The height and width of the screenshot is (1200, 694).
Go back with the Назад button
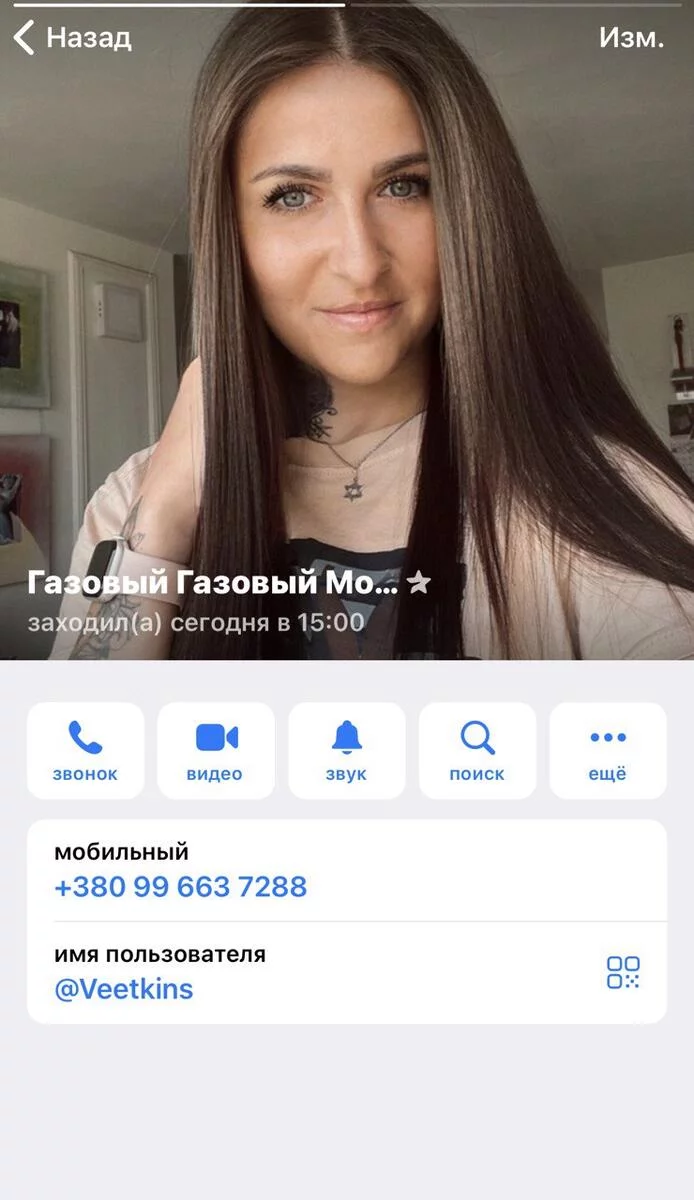pyautogui.click(x=72, y=38)
